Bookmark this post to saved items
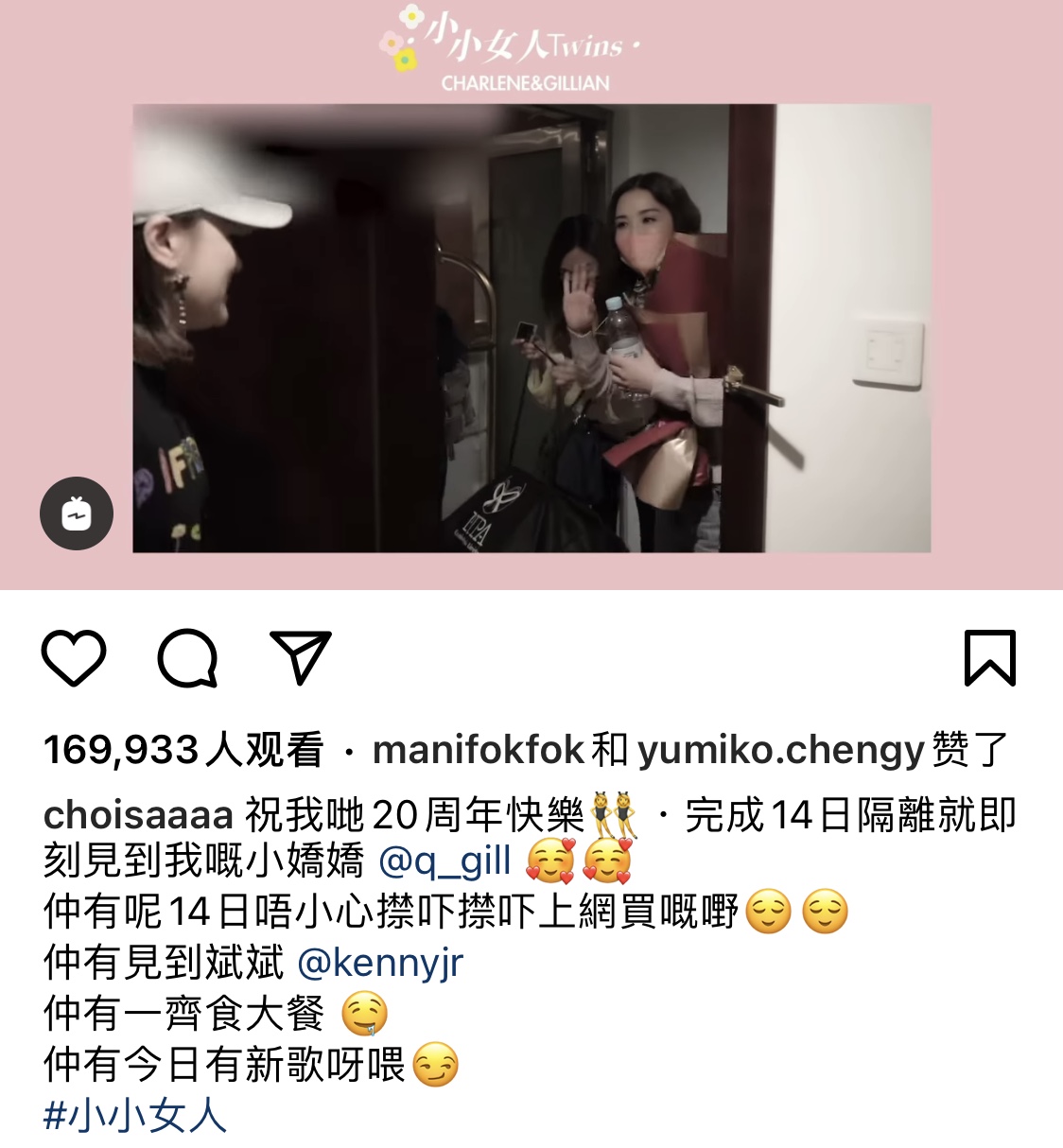The image size is (1063, 1148). [x=989, y=658]
